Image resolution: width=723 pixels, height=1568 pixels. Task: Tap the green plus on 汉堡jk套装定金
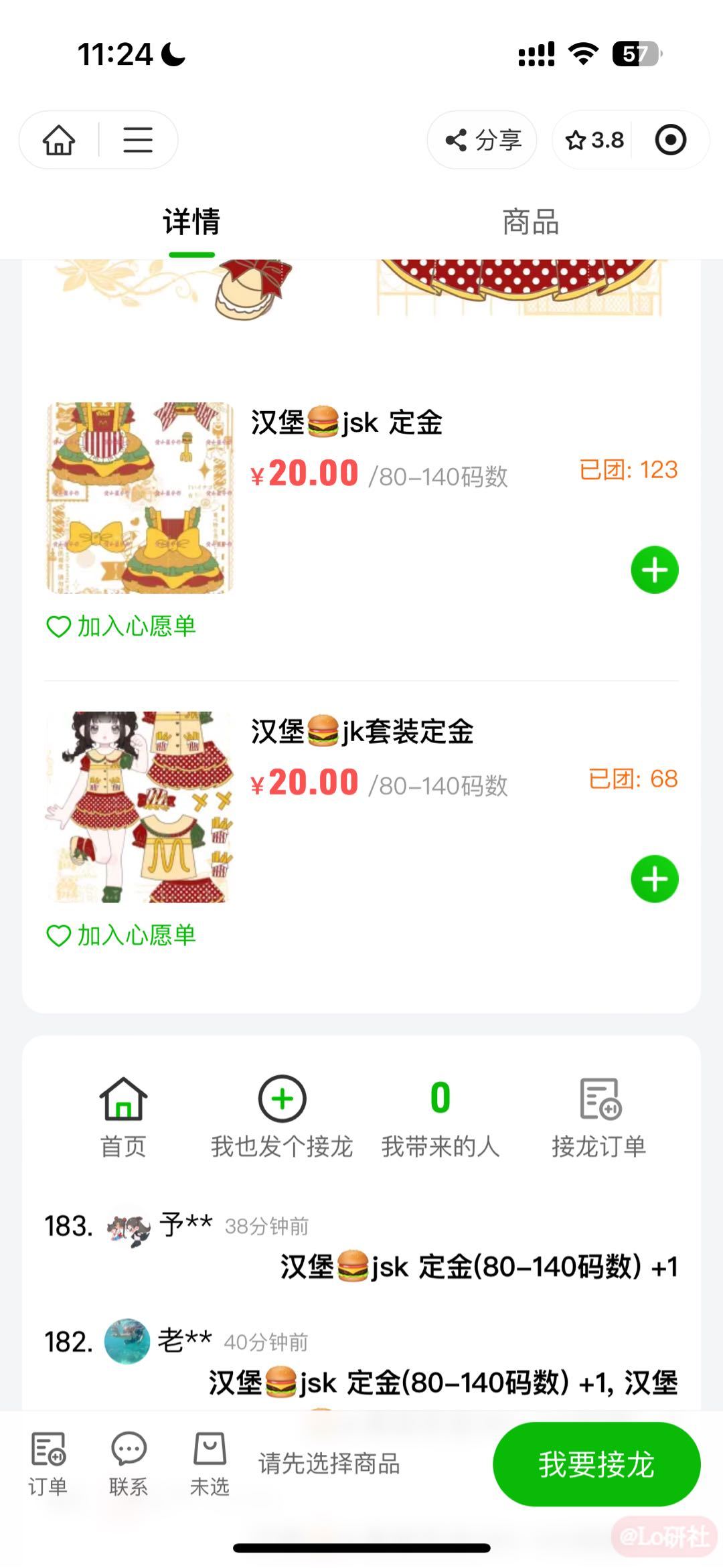click(654, 879)
